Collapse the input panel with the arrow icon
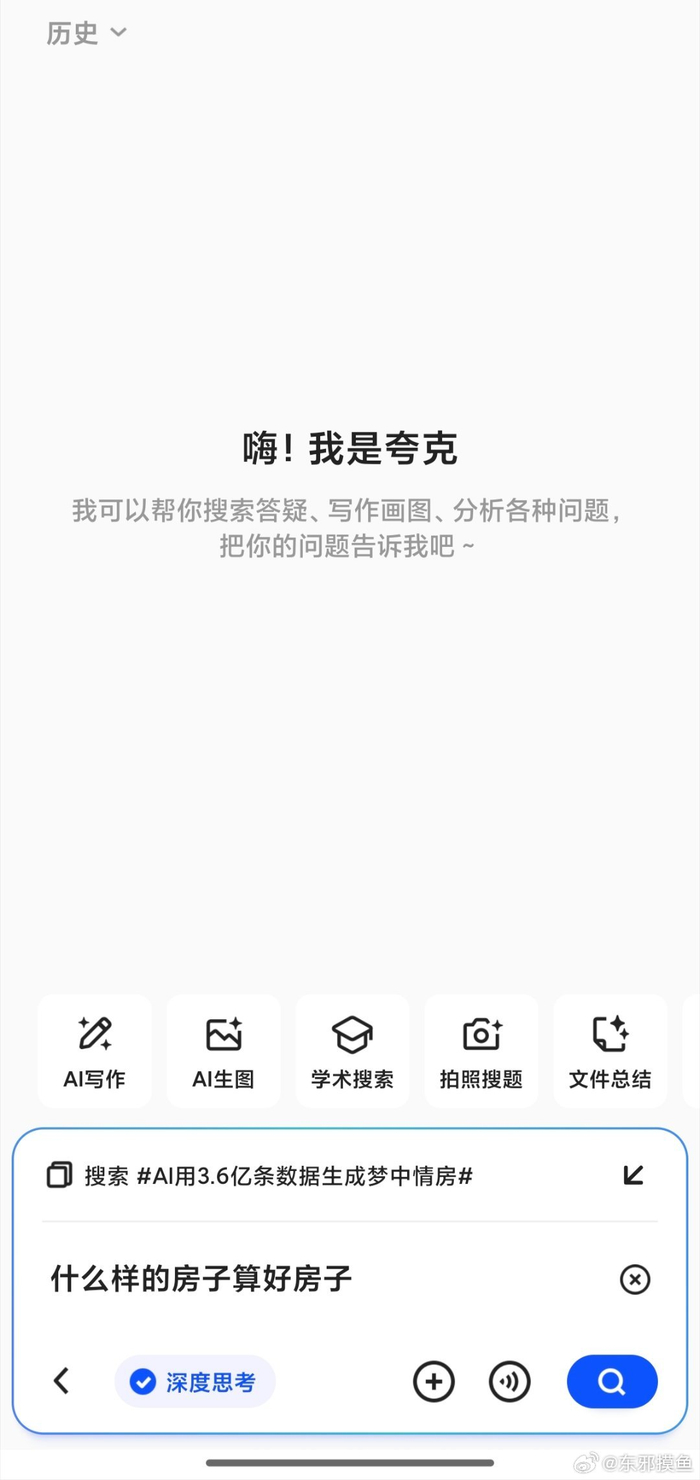This screenshot has height=1480, width=700. pos(633,1175)
